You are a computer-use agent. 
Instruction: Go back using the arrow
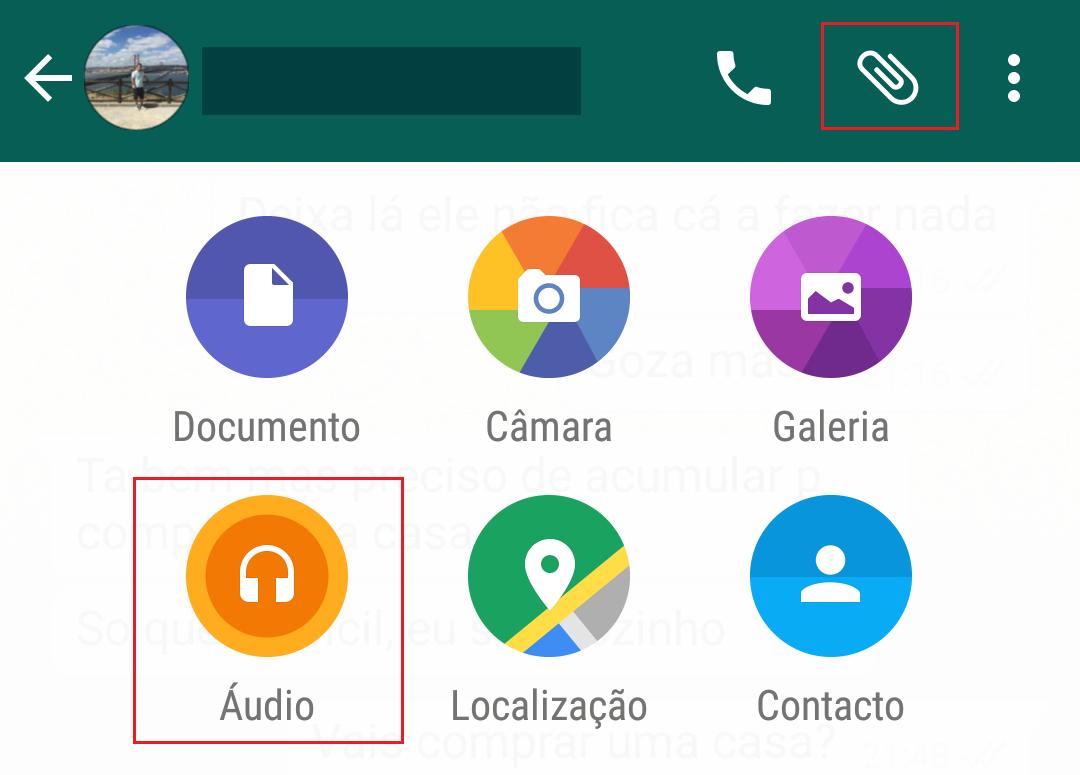click(x=48, y=79)
